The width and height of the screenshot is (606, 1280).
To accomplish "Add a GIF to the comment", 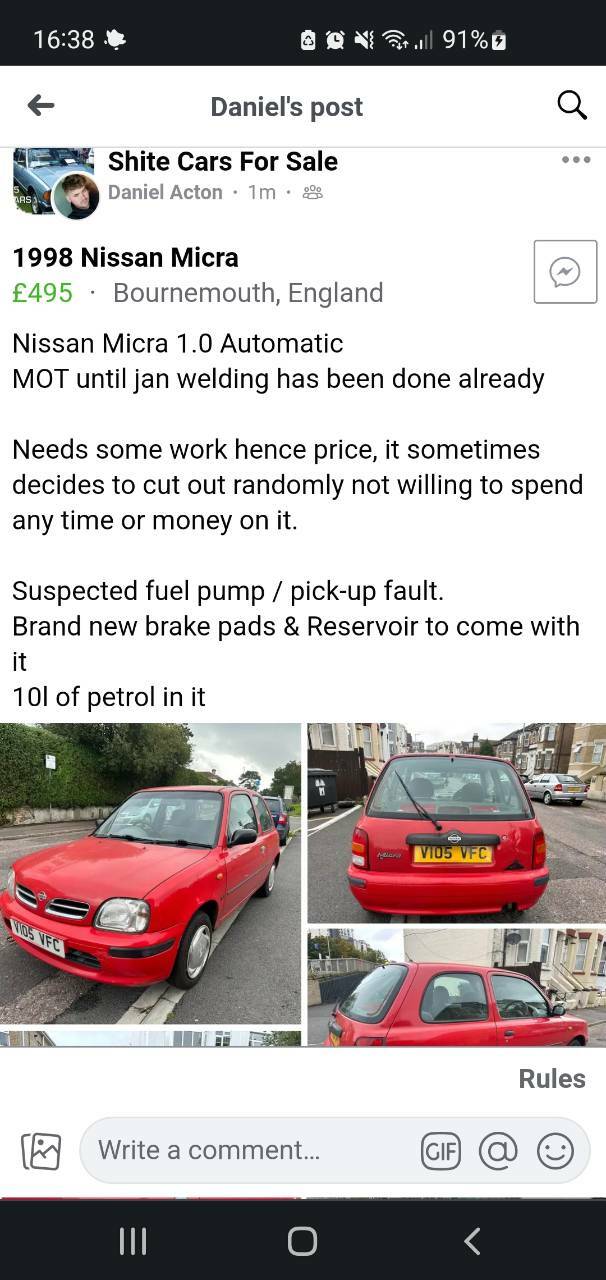I will (441, 1151).
